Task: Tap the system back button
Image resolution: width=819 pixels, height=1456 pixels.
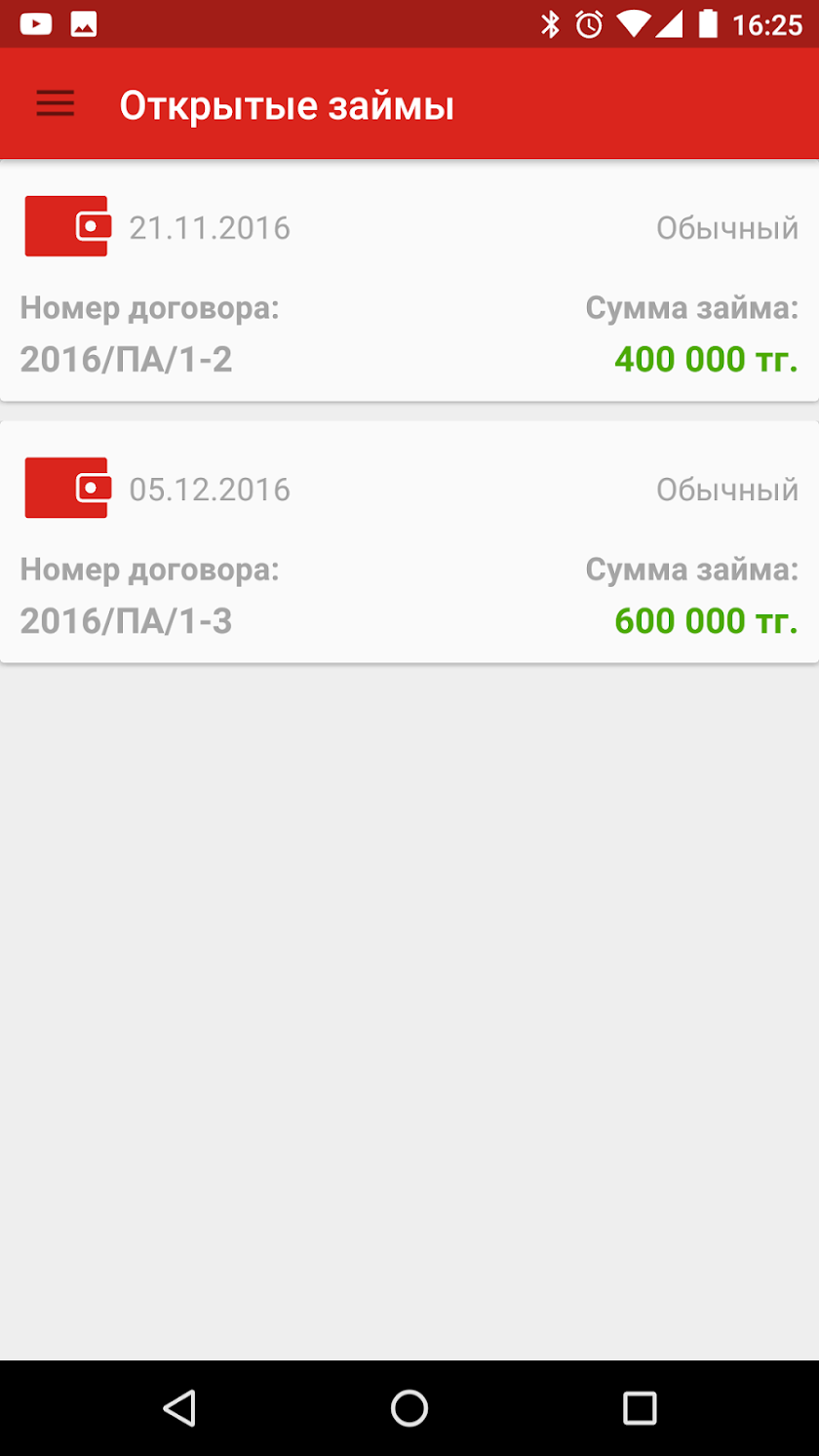Action: click(x=179, y=1407)
